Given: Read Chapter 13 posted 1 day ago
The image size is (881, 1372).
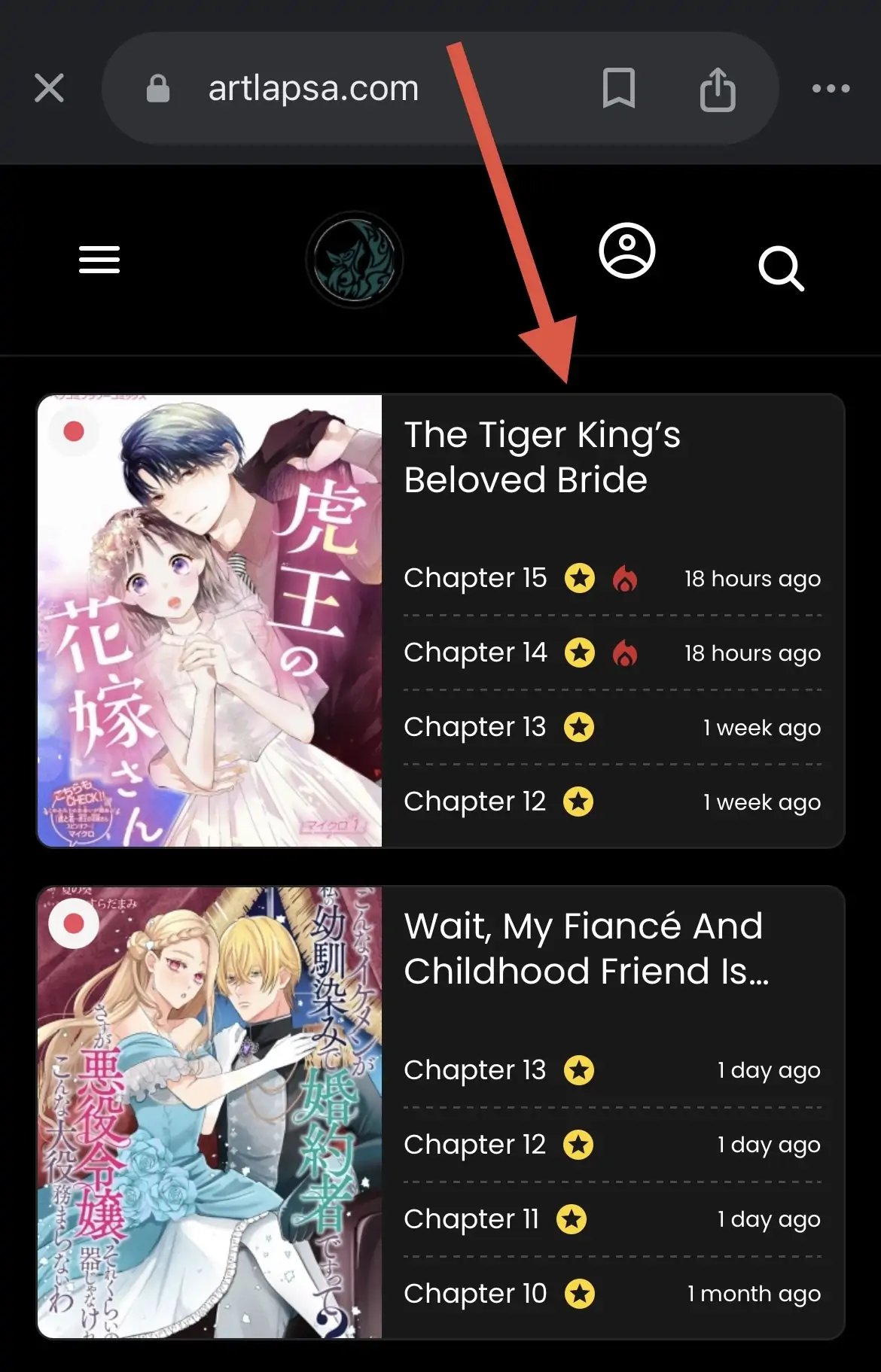Looking at the screenshot, I should [475, 1069].
